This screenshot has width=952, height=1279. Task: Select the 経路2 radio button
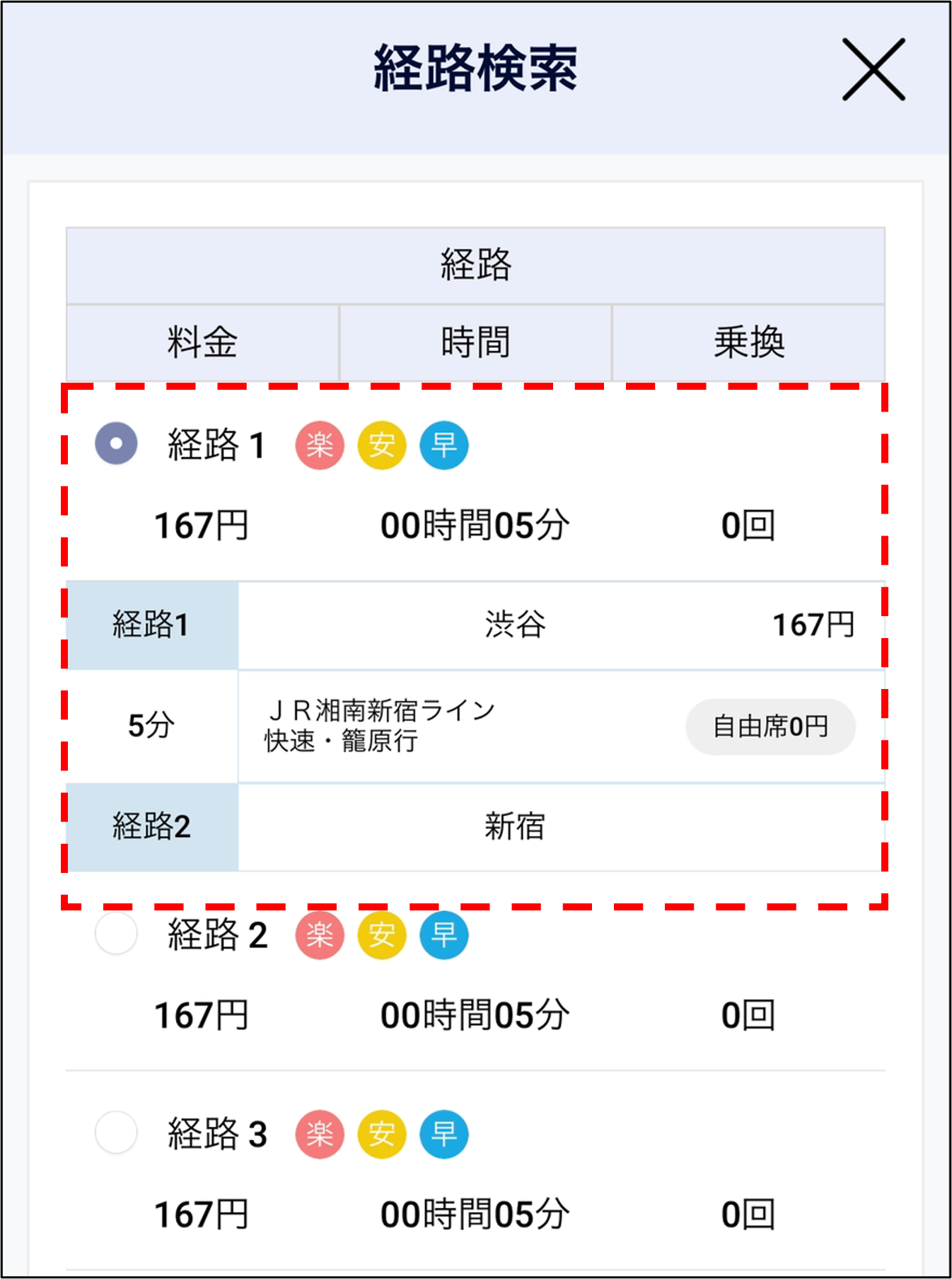coord(115,935)
